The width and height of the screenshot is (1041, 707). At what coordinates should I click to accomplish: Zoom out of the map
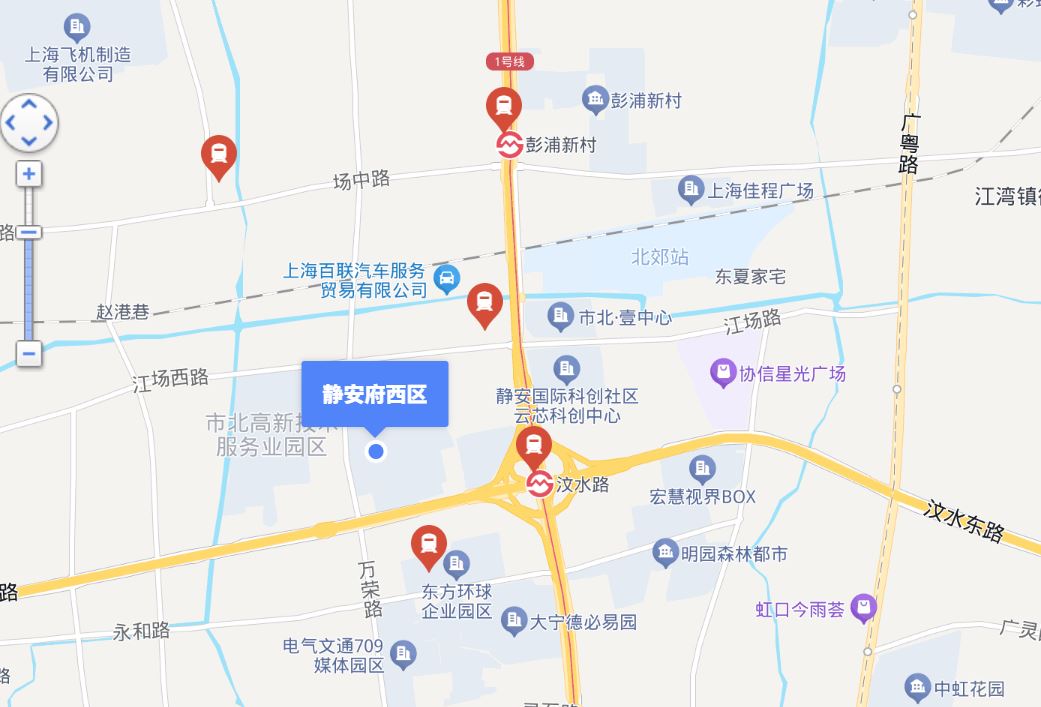29,353
